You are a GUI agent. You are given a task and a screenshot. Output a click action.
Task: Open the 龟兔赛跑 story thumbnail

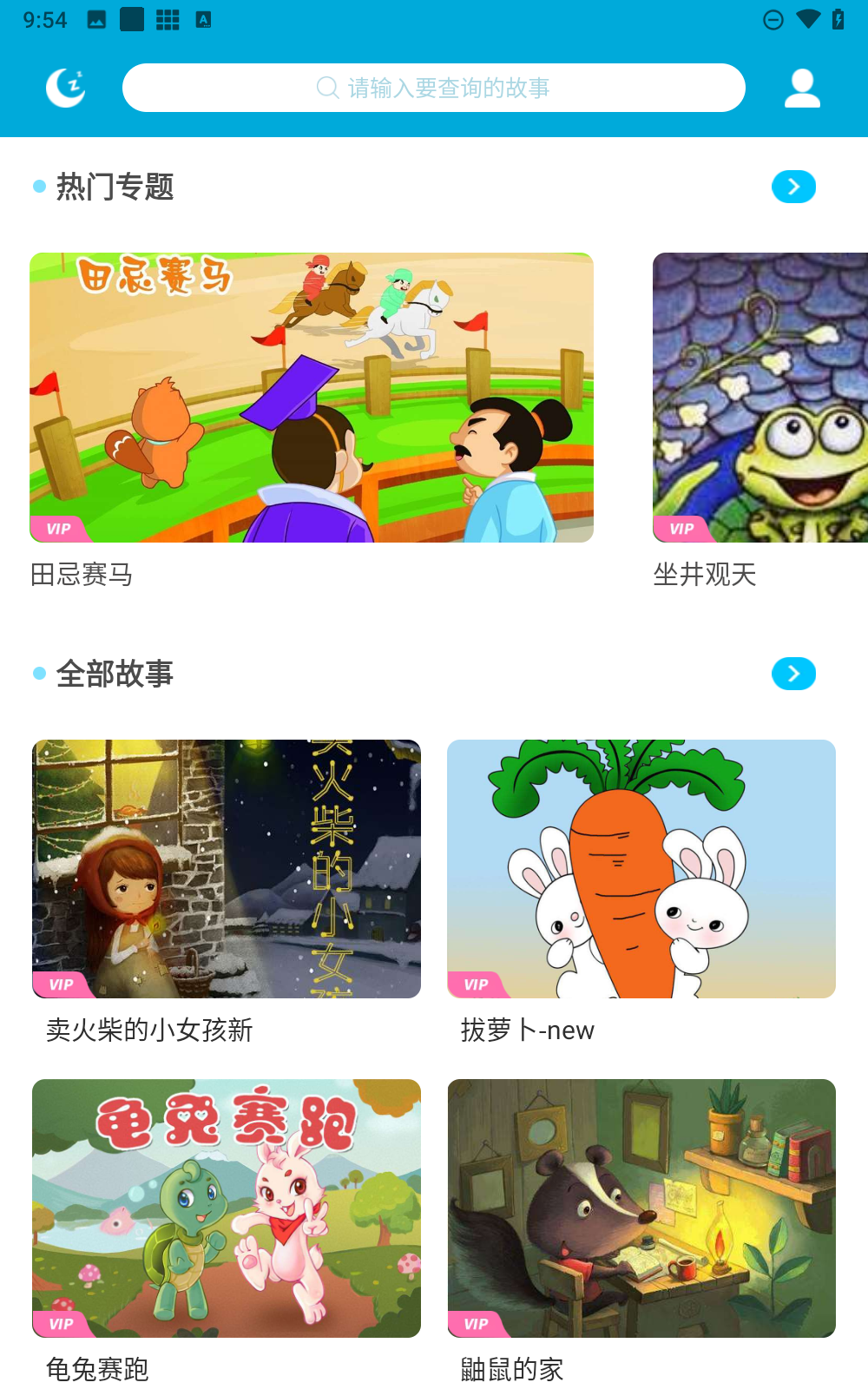coord(226,1207)
